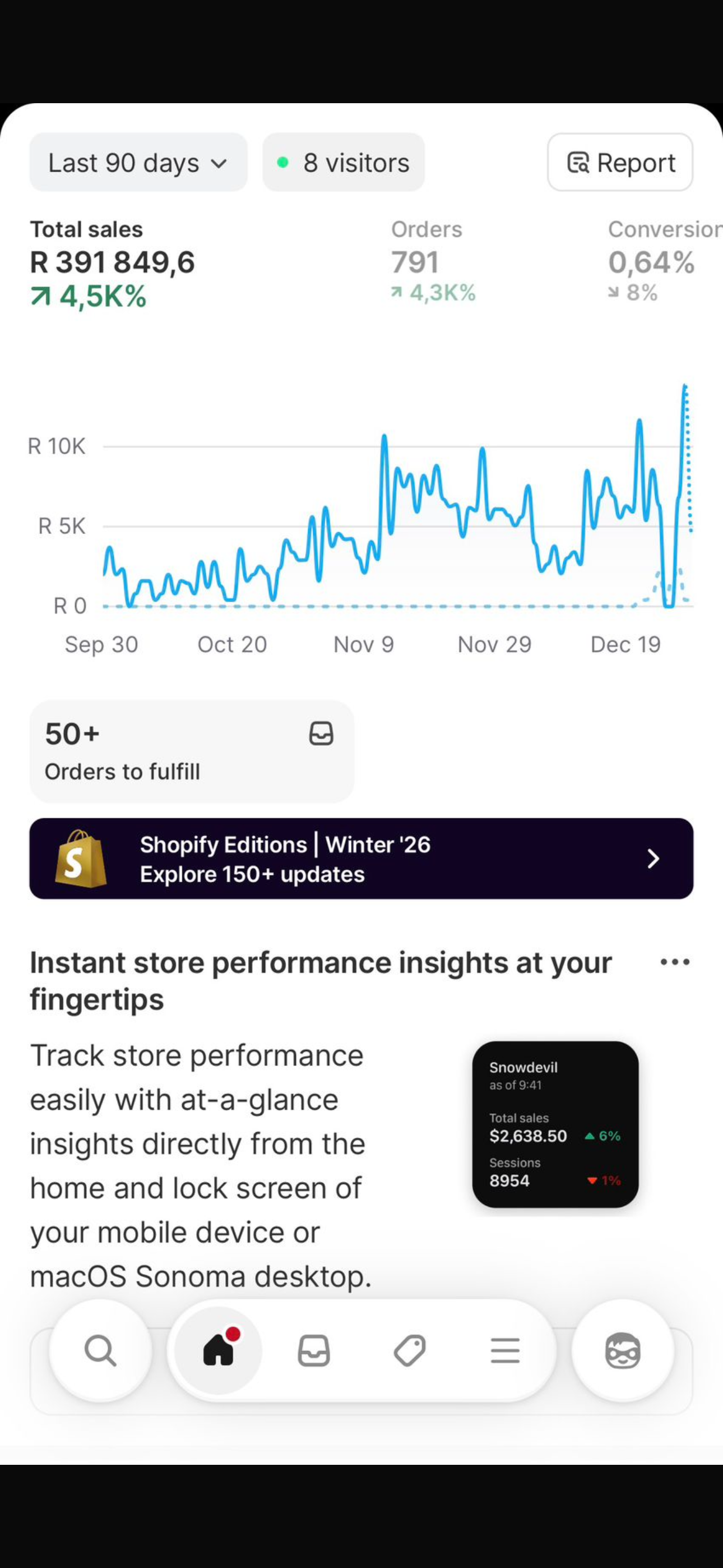Open the avatar profile button
This screenshot has height=1568, width=723.
[x=623, y=1351]
